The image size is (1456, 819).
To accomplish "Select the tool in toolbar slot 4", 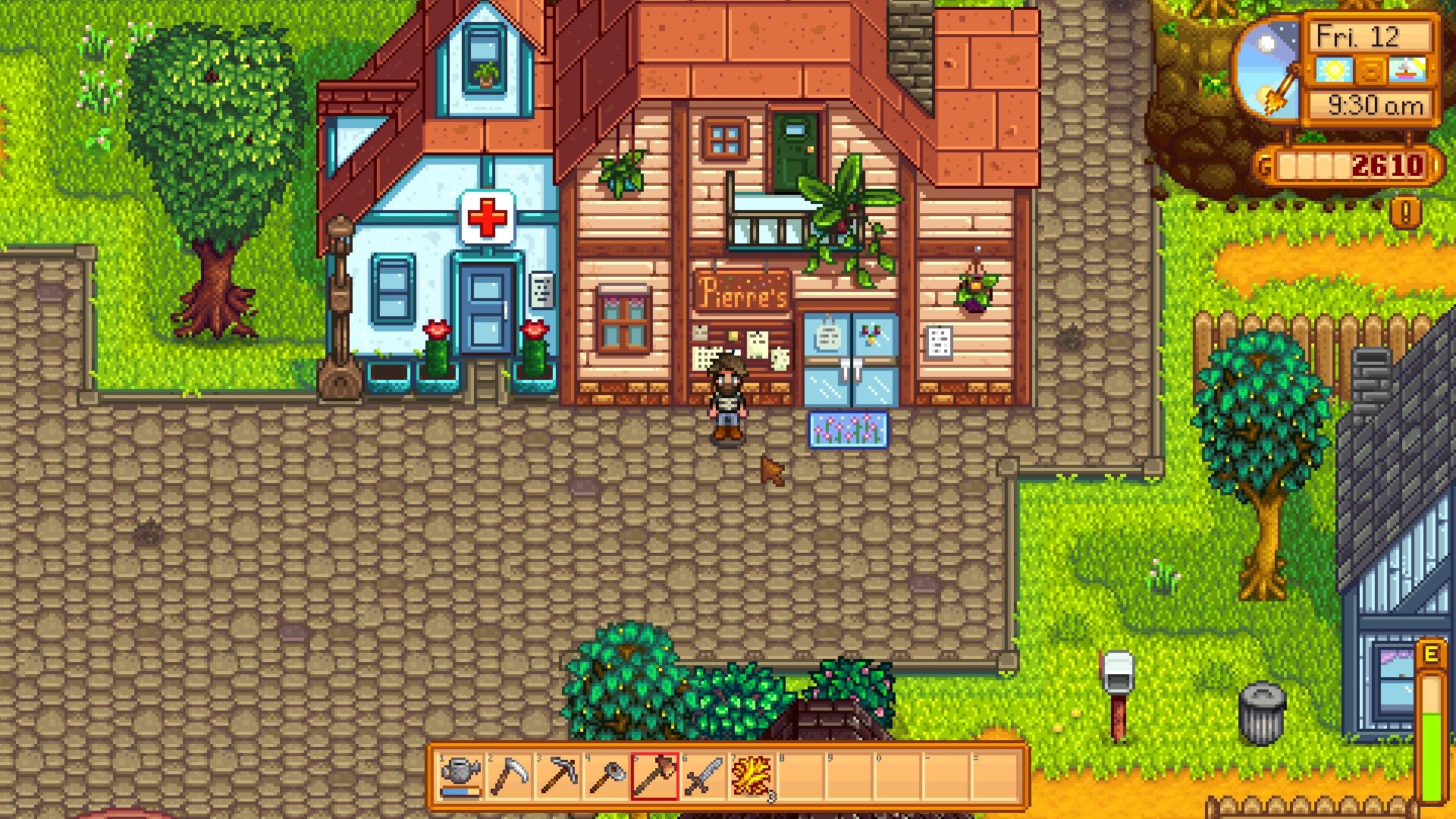I will pos(606,776).
